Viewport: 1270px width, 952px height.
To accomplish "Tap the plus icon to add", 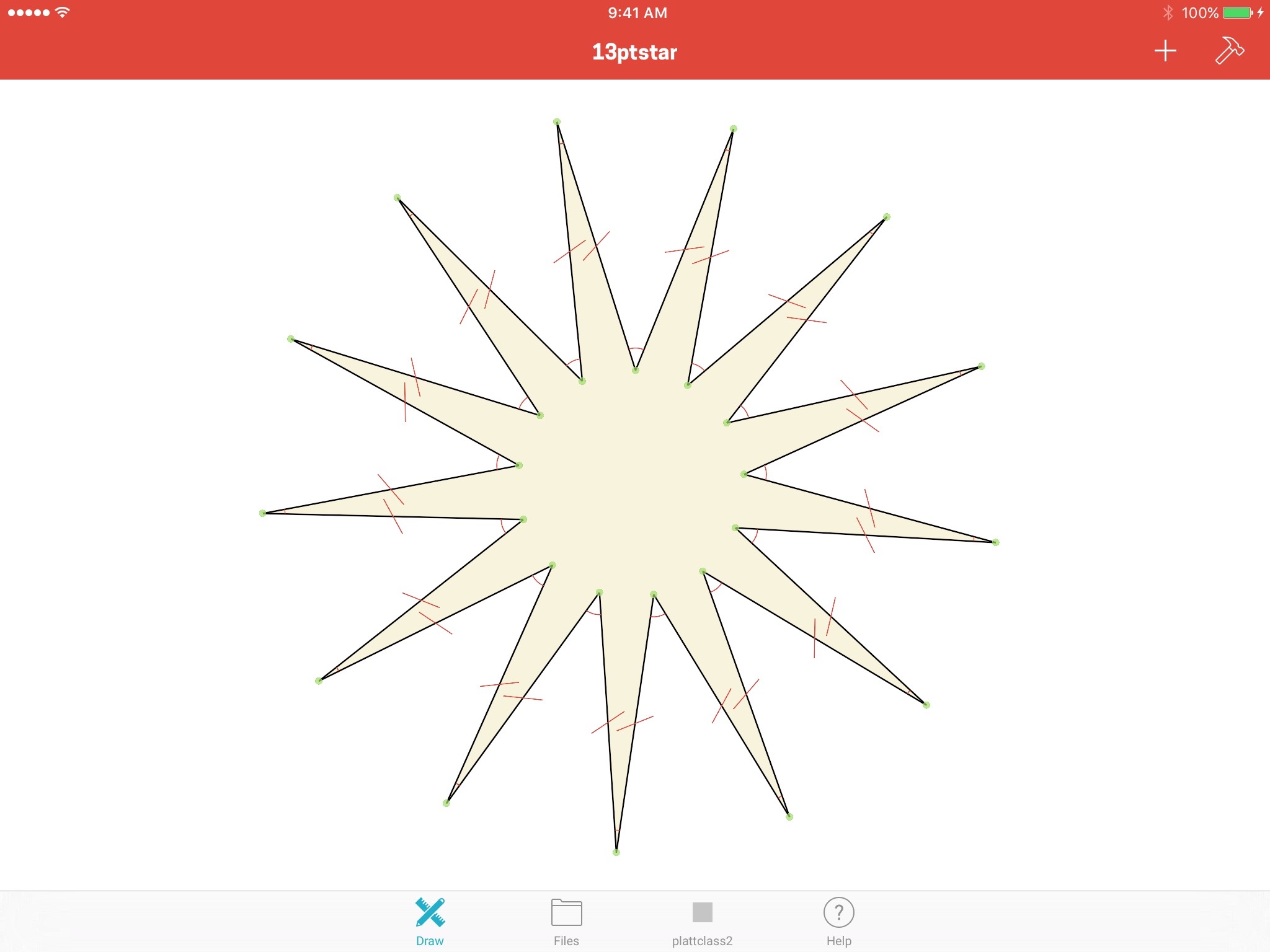I will click(x=1165, y=51).
